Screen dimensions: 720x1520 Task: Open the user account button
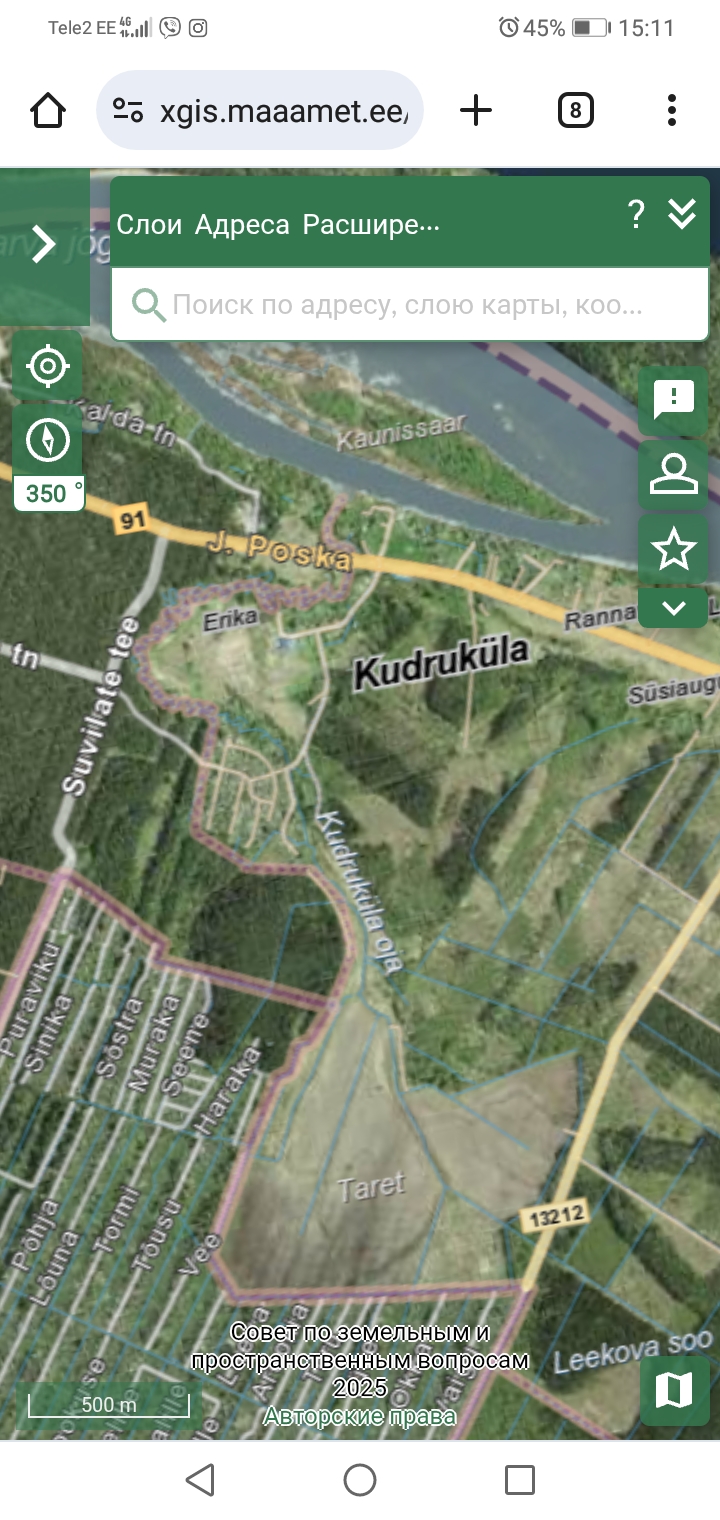(673, 474)
